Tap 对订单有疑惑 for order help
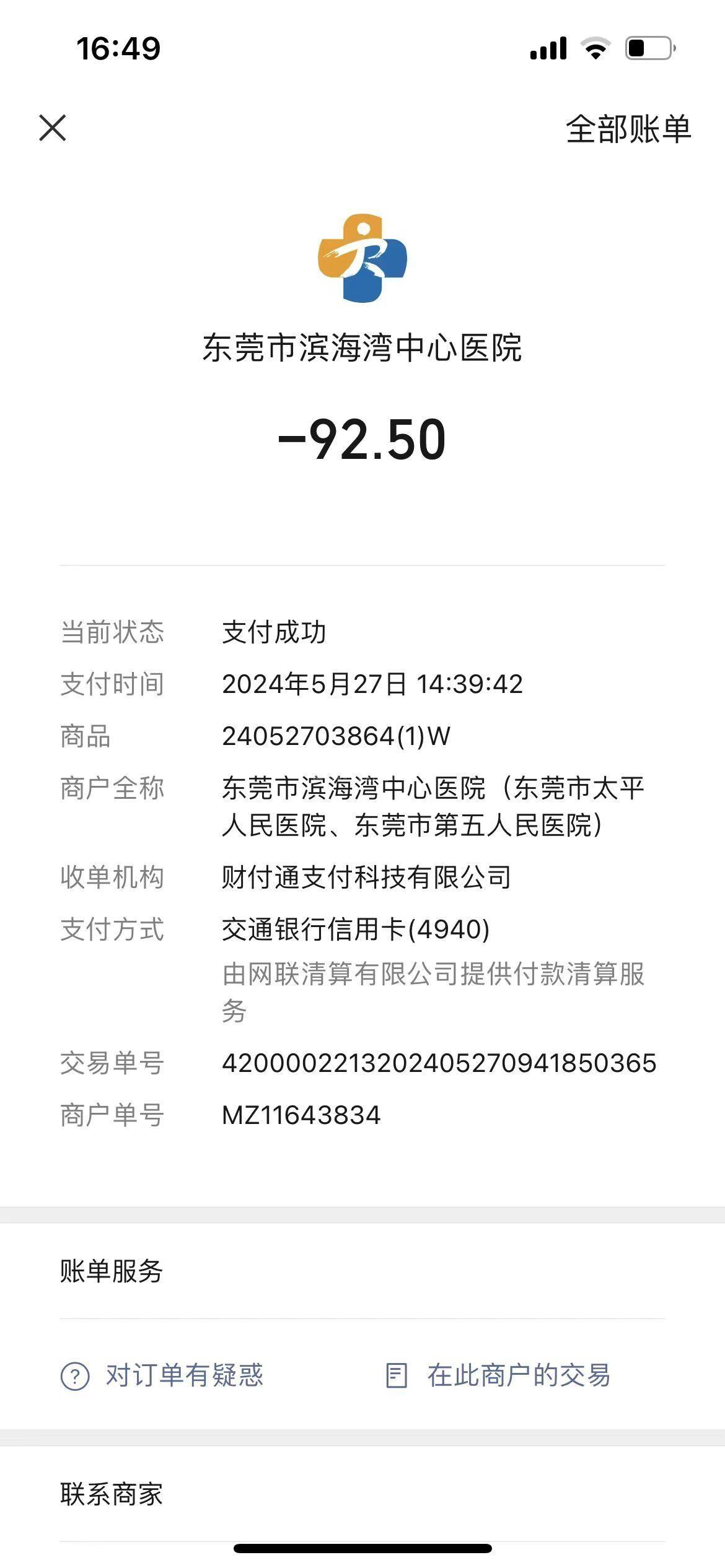This screenshot has height=1568, width=725. pos(162,1375)
